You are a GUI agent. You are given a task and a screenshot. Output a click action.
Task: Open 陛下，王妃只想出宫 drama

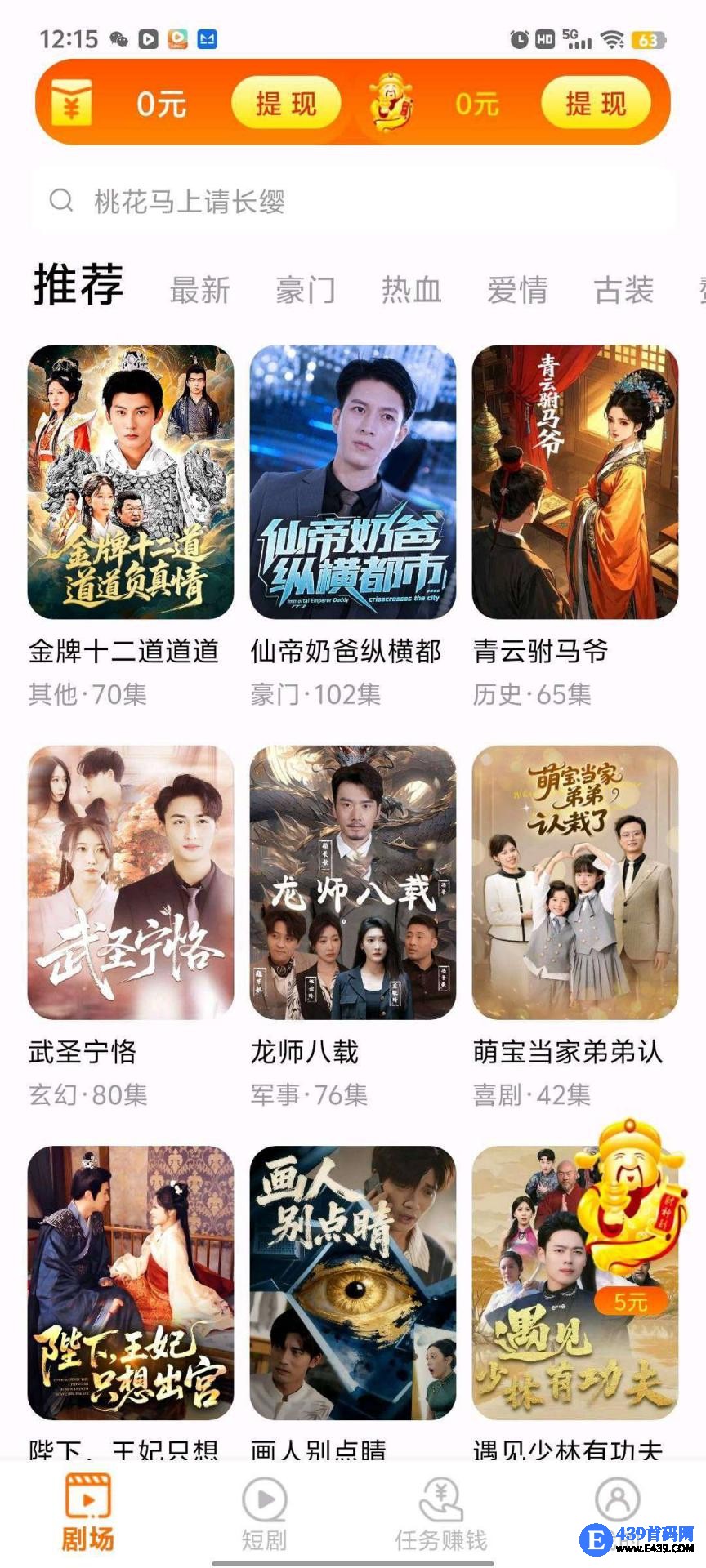[131, 1282]
